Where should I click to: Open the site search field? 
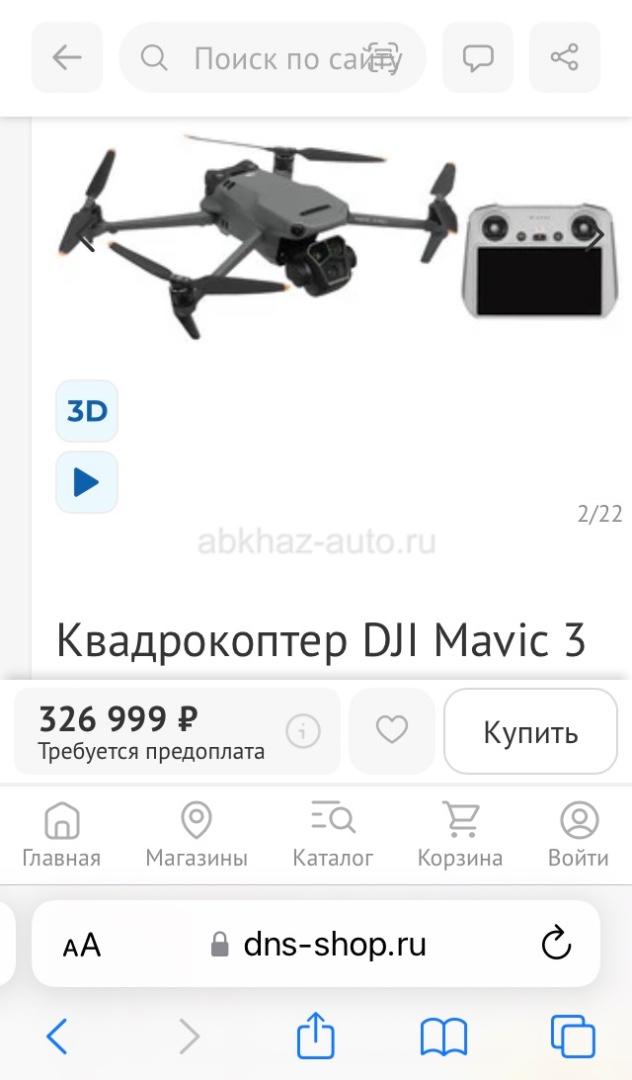pos(272,58)
